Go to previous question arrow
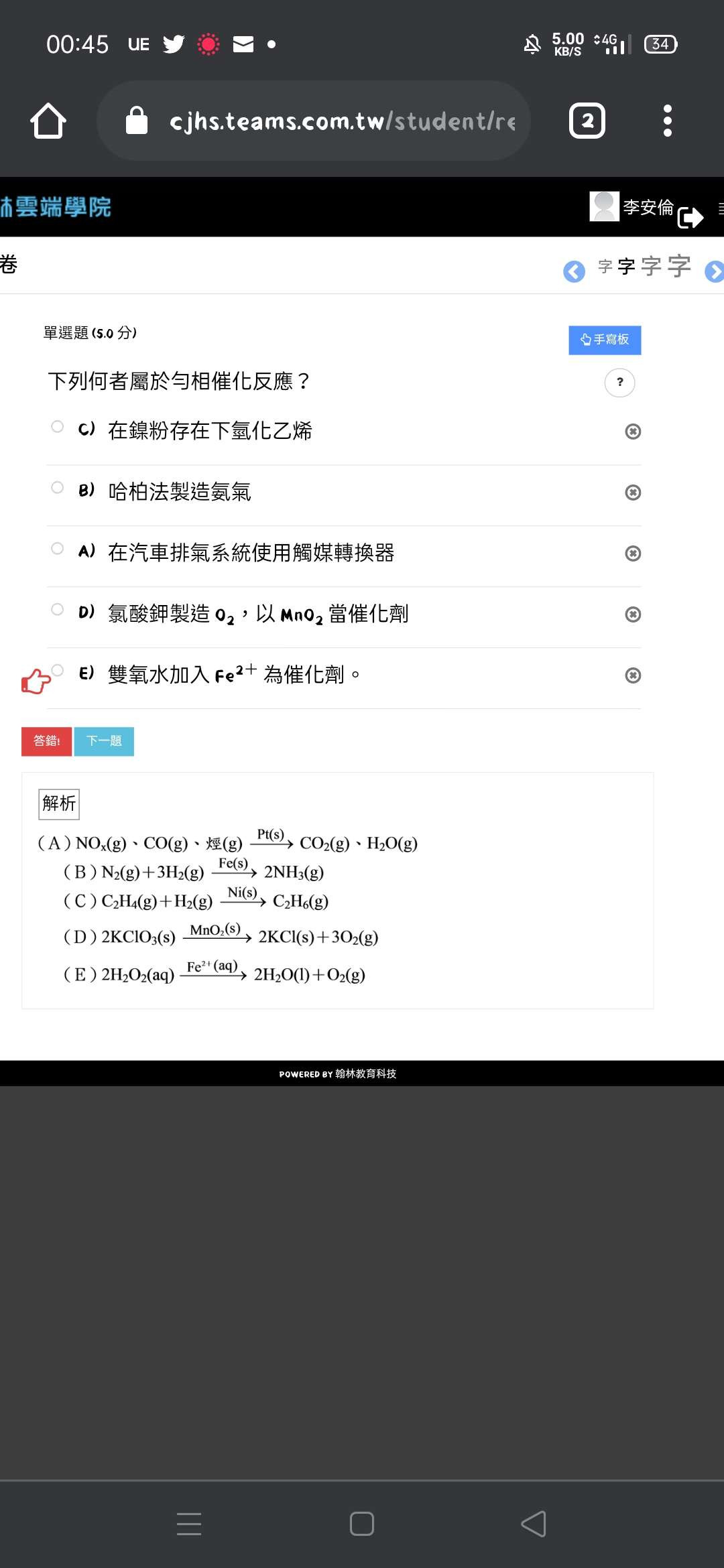Viewport: 724px width, 1568px height. [x=574, y=271]
